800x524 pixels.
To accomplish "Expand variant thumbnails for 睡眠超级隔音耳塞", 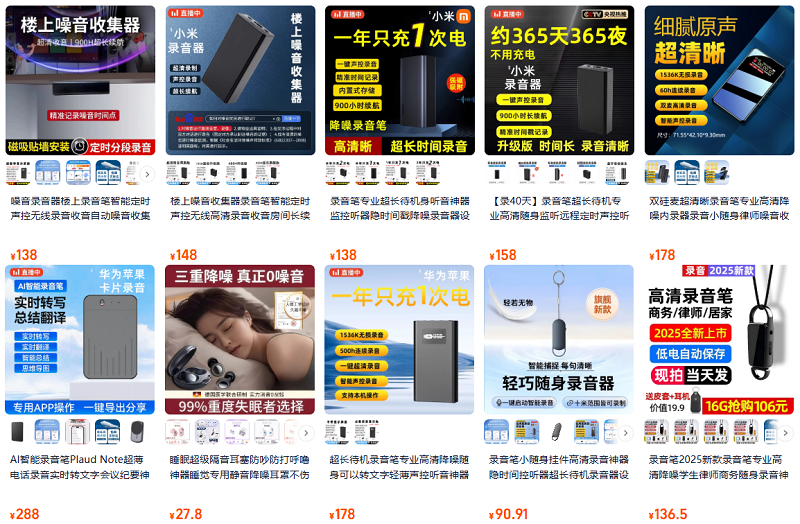I will click(307, 433).
